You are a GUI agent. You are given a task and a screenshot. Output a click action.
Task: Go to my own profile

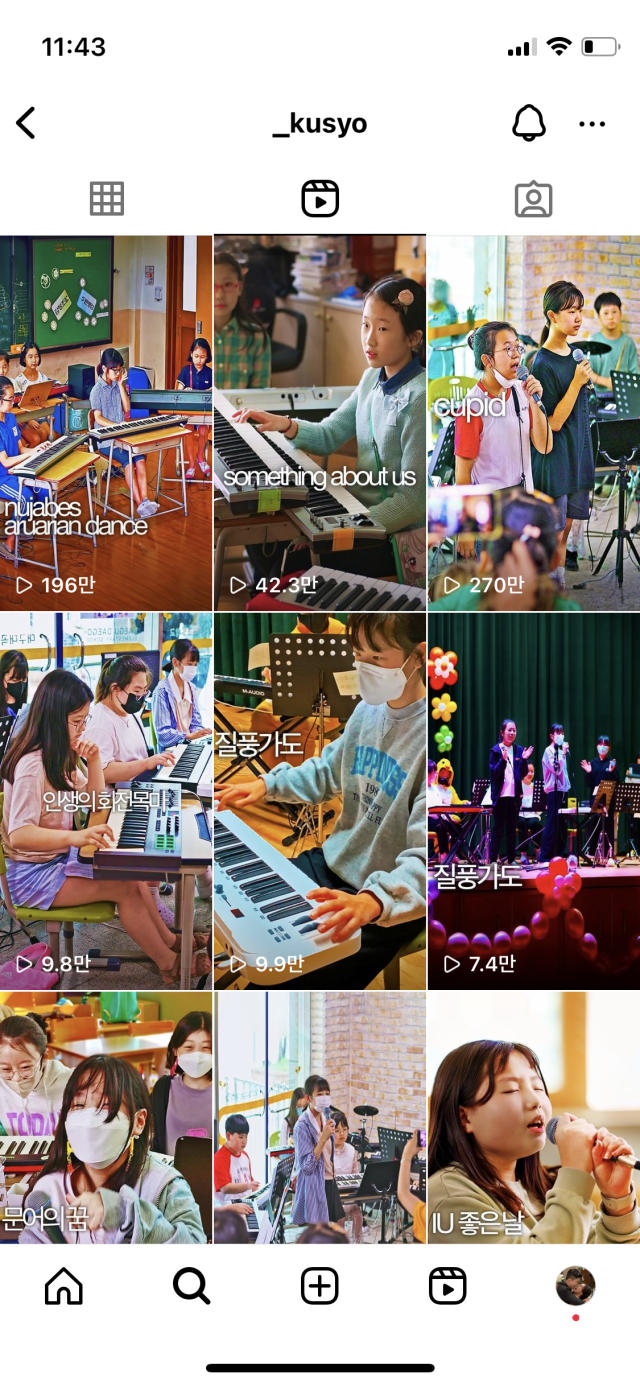coord(576,1286)
